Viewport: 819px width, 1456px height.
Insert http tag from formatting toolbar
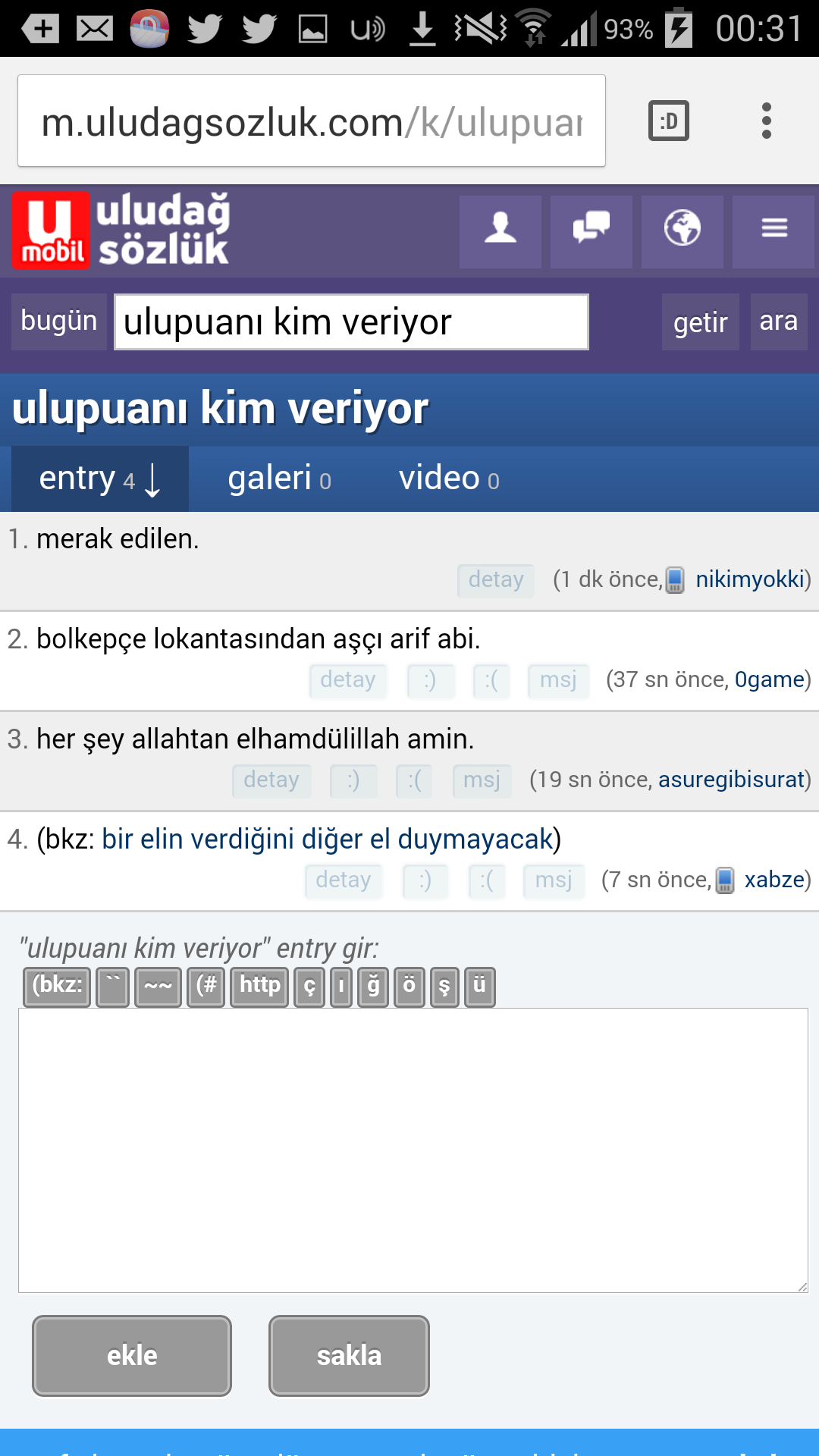pos(260,986)
